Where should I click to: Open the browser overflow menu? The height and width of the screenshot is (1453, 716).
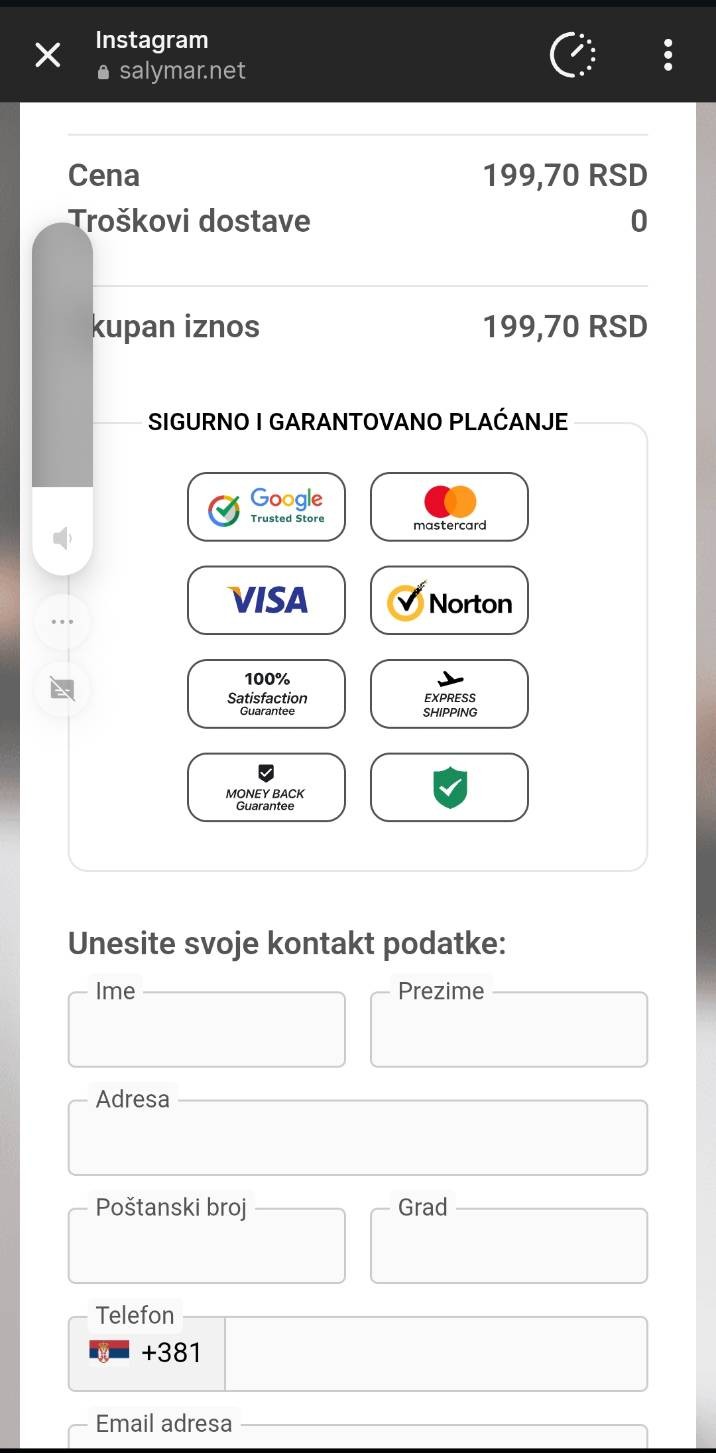(x=668, y=55)
